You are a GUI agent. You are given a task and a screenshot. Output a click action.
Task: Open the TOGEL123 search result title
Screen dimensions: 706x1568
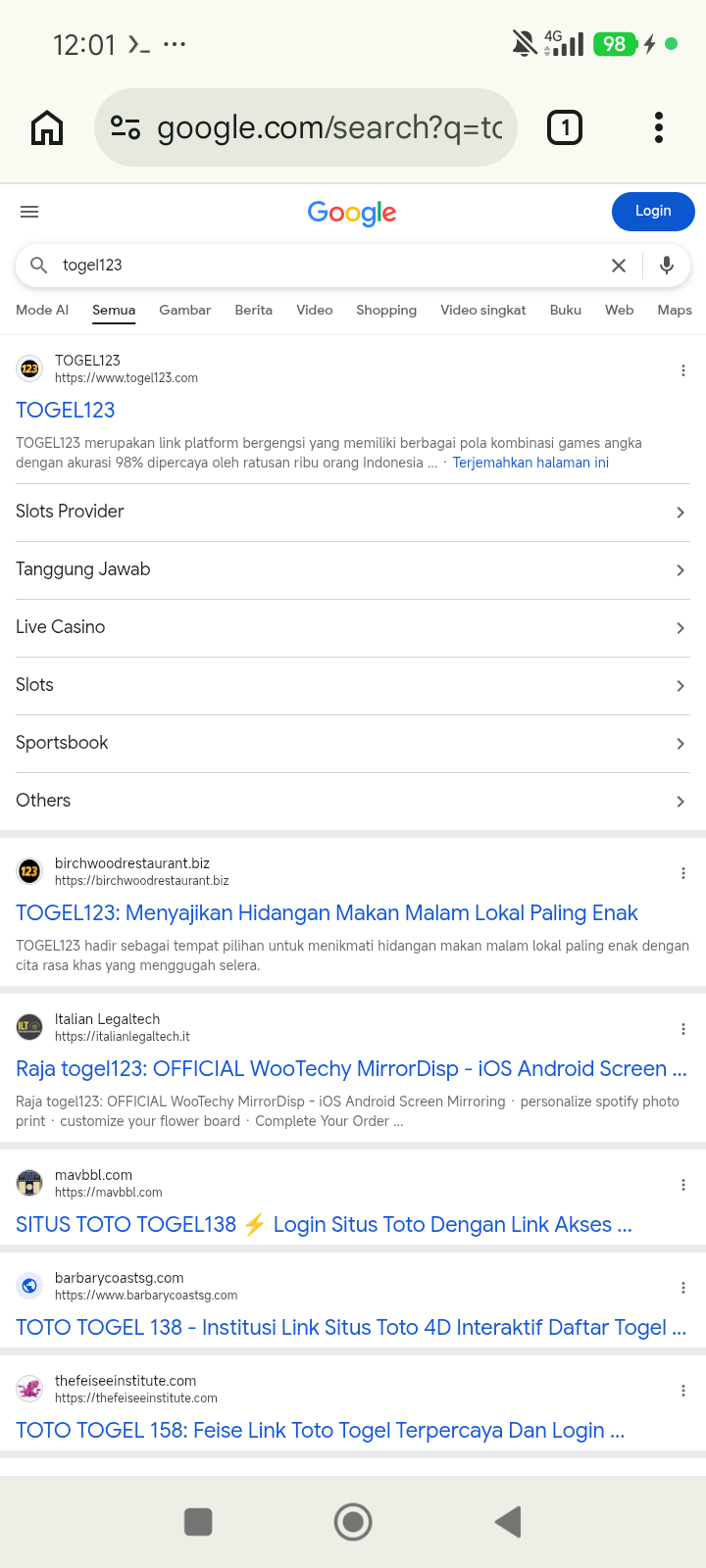66,410
